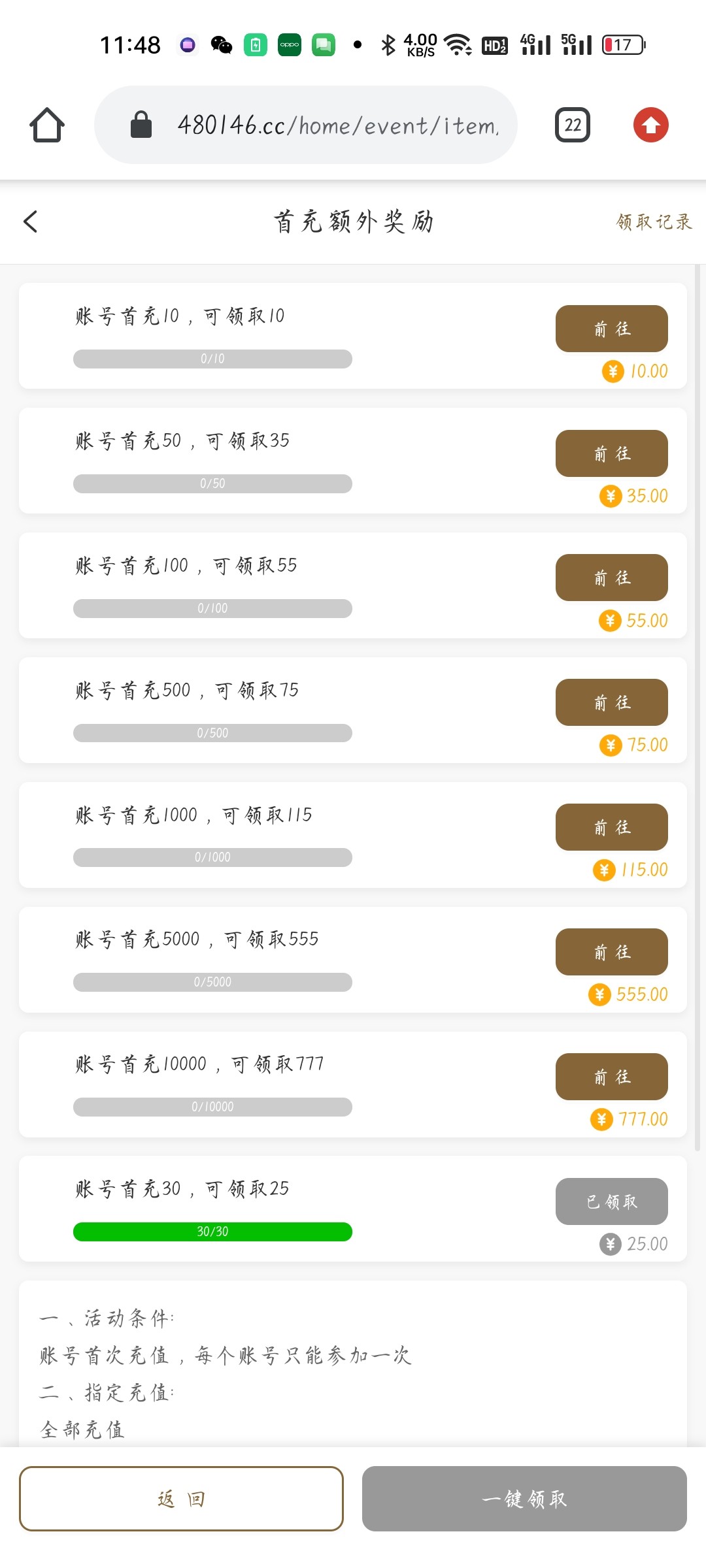This screenshot has height=1568, width=706.
Task: Tap 前往 for the 首充5000 reward
Action: click(x=611, y=952)
